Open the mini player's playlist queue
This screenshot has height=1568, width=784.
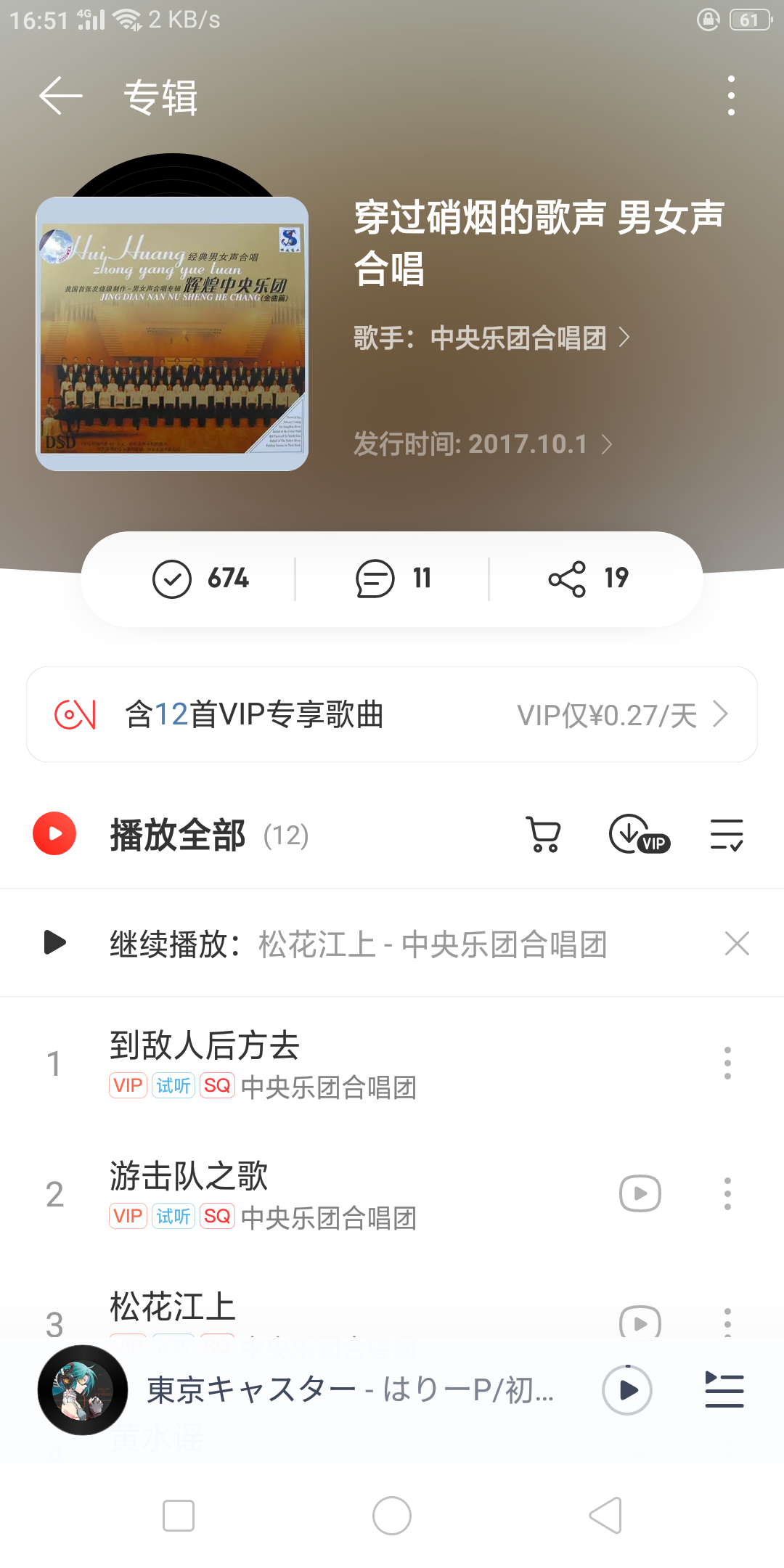724,1390
